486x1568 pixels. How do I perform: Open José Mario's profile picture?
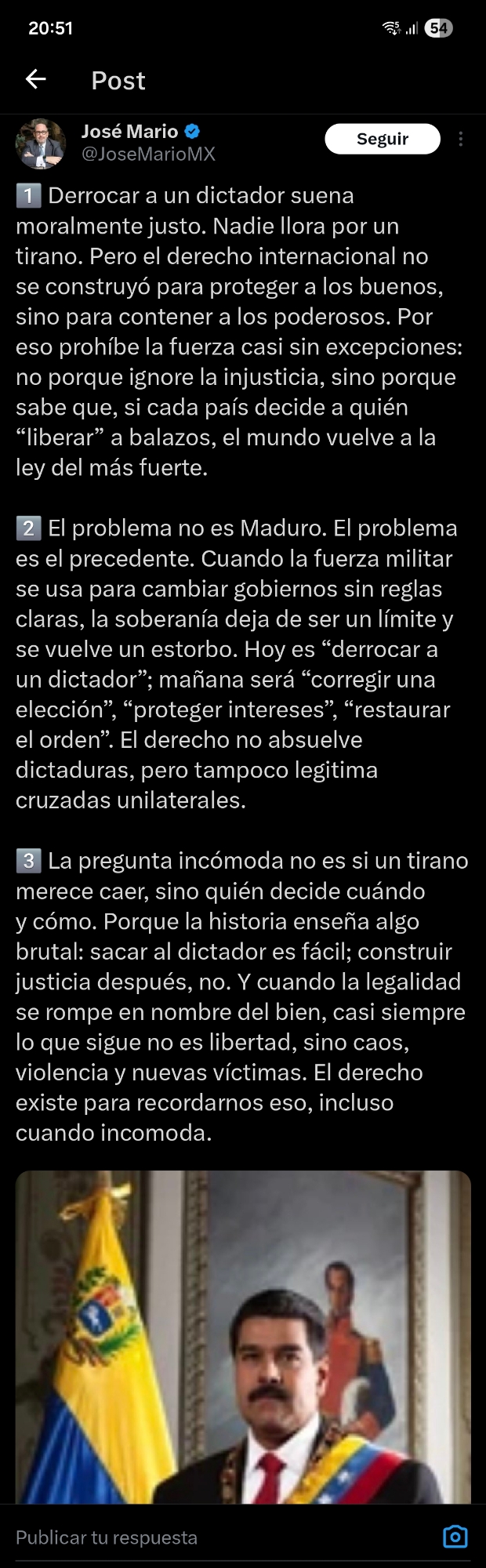40,143
